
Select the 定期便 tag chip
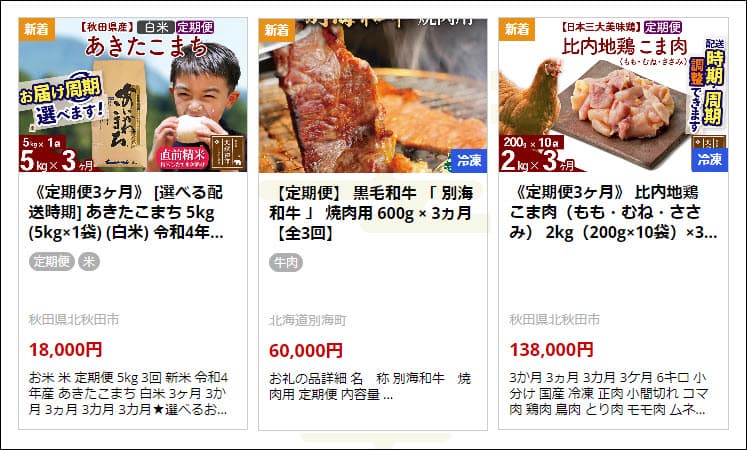tap(51, 263)
